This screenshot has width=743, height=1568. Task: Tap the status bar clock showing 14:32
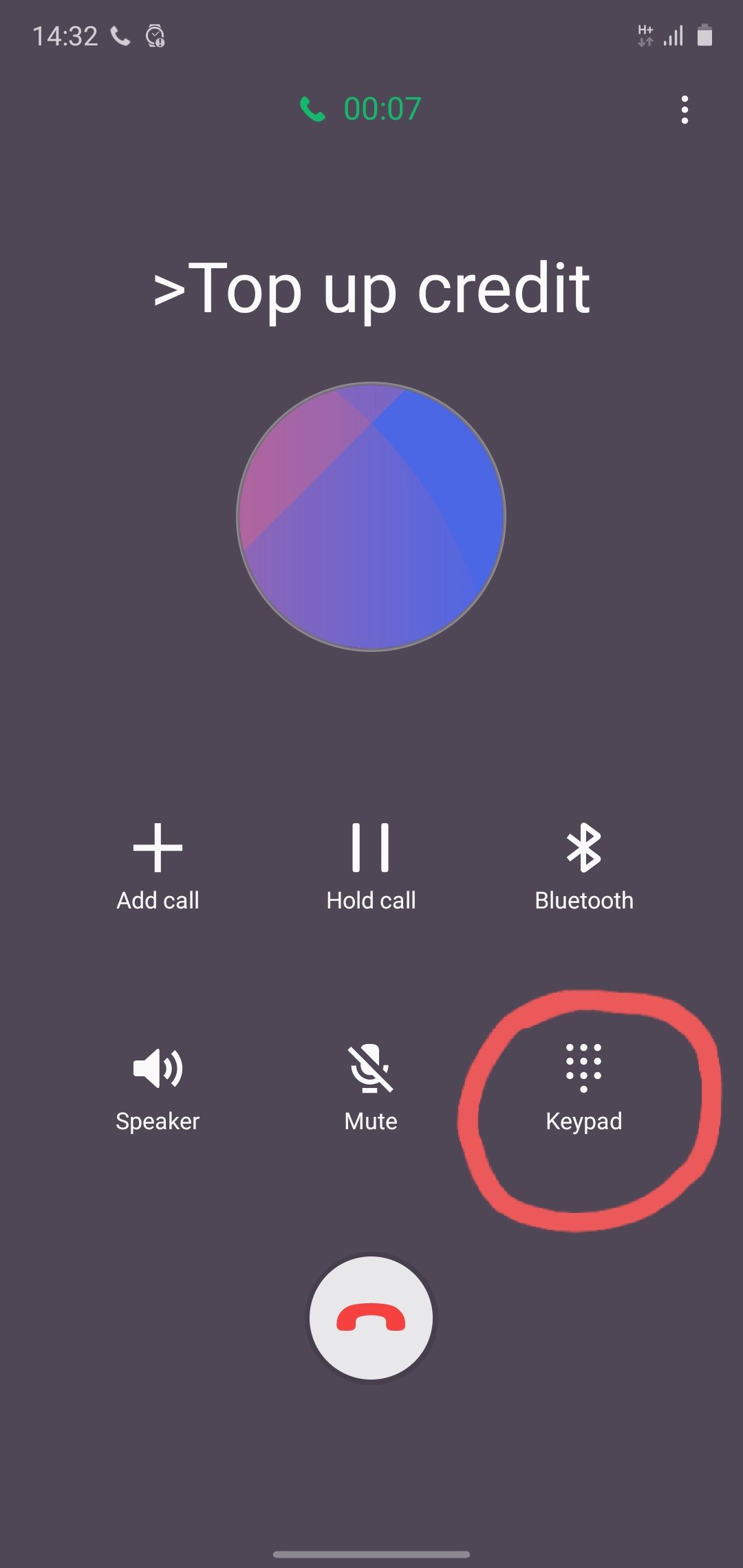click(65, 38)
